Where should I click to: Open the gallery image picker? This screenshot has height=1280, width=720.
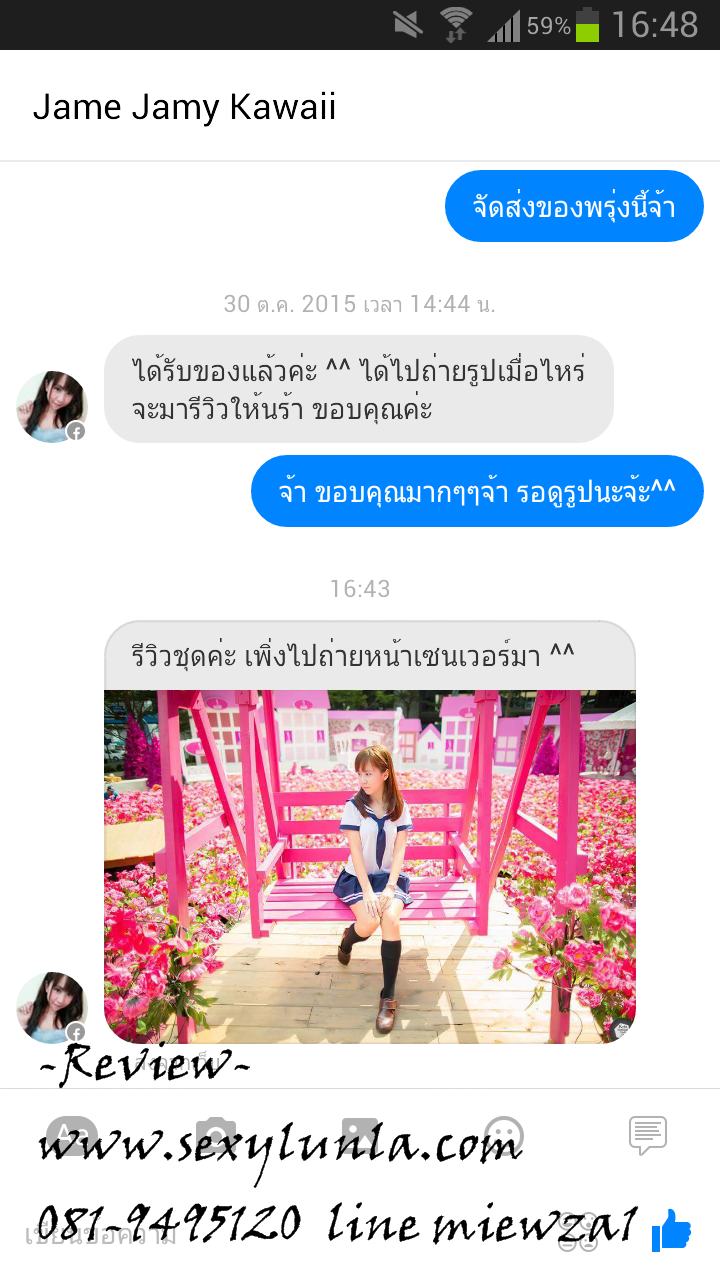coord(360,1136)
